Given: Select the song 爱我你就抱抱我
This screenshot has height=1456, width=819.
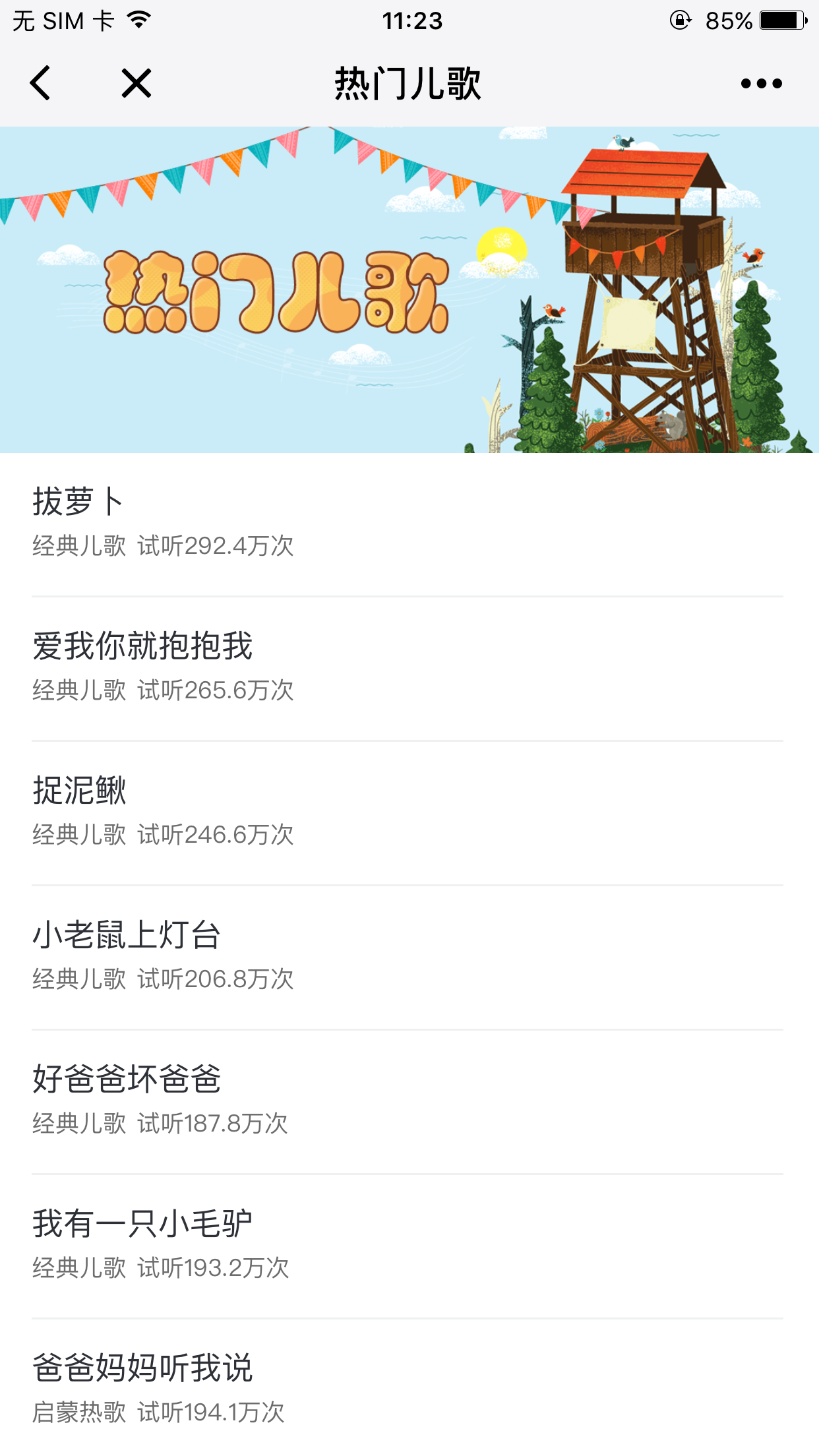Looking at the screenshot, I should tap(407, 667).
